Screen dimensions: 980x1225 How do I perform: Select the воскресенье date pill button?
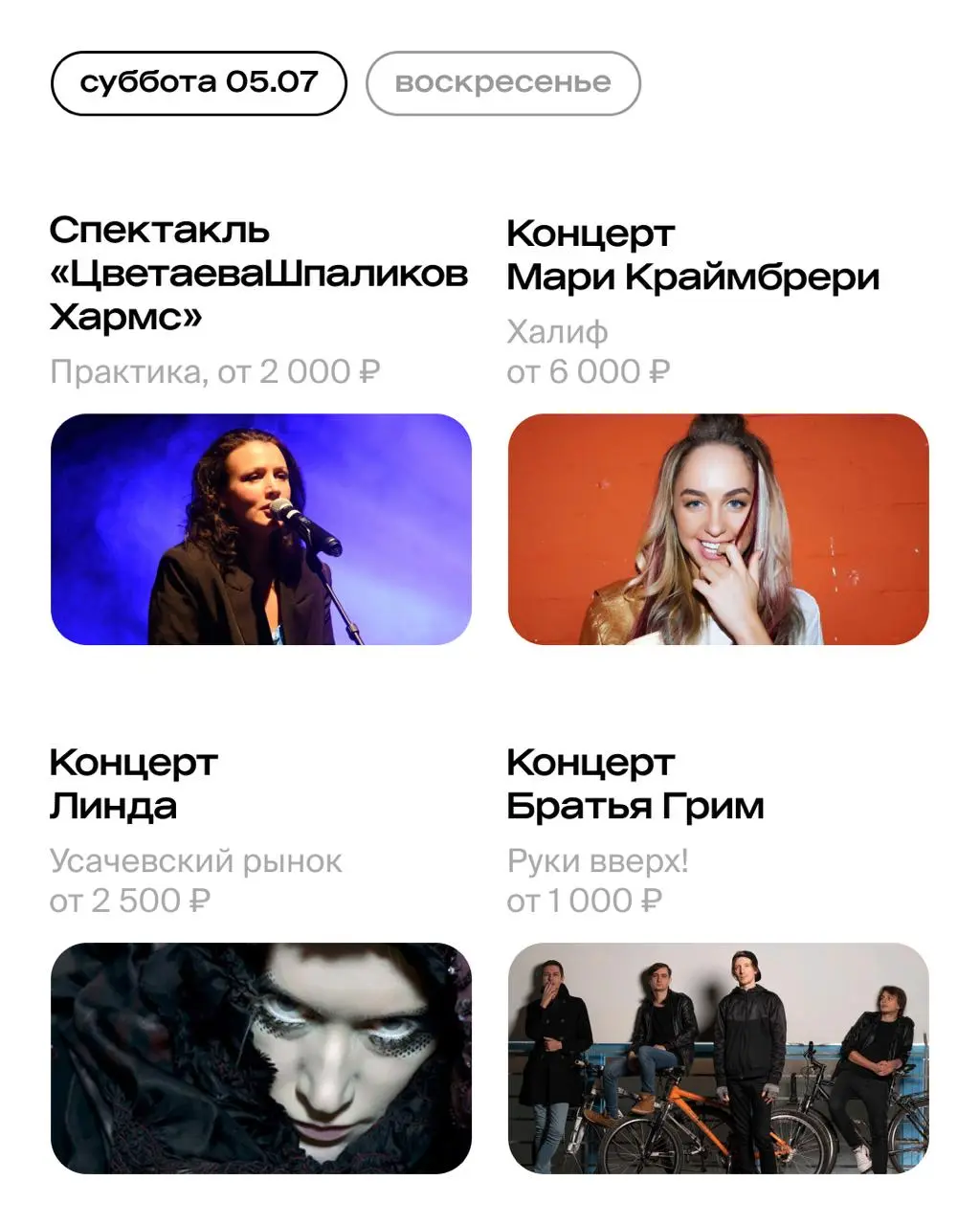[502, 82]
